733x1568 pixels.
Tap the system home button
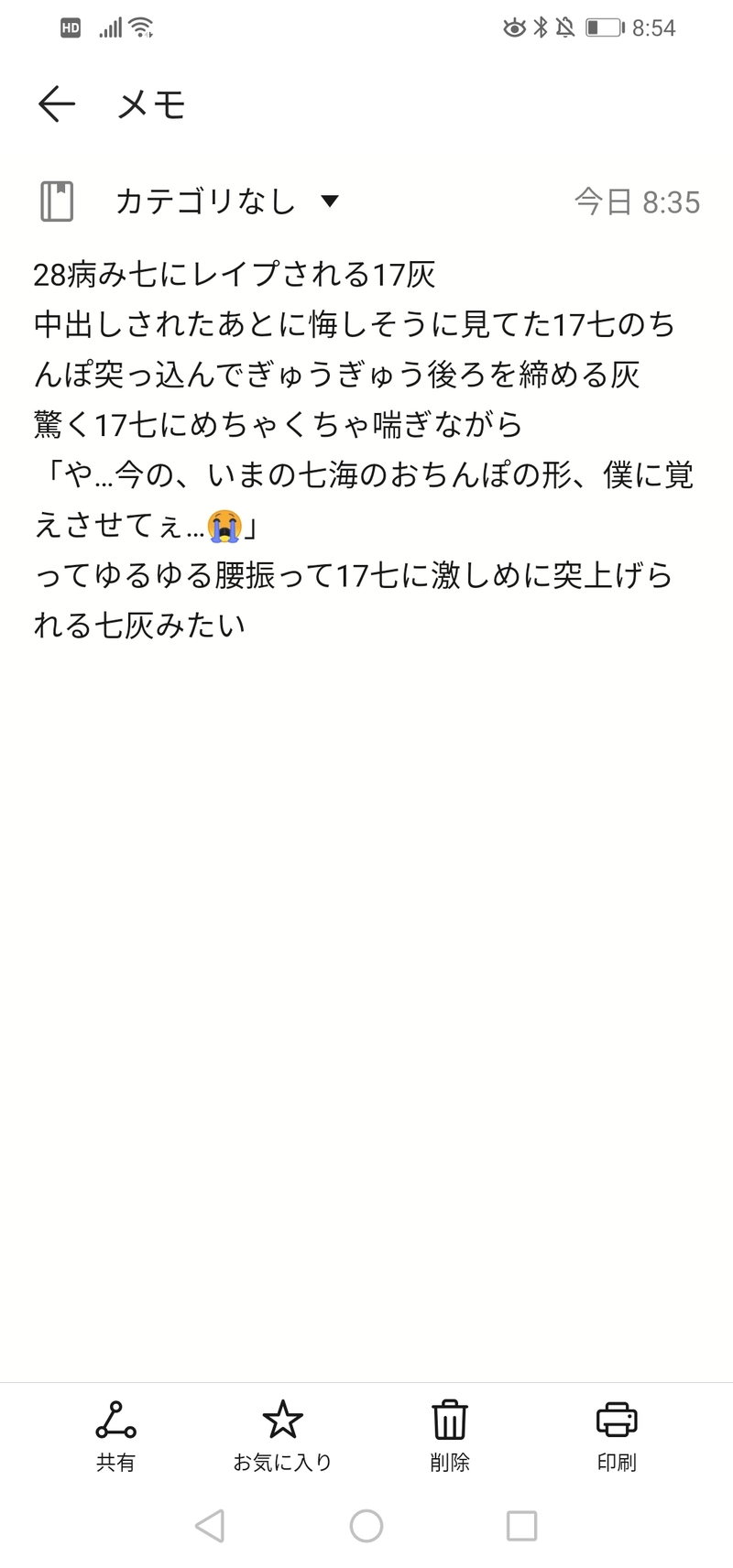tap(366, 1526)
